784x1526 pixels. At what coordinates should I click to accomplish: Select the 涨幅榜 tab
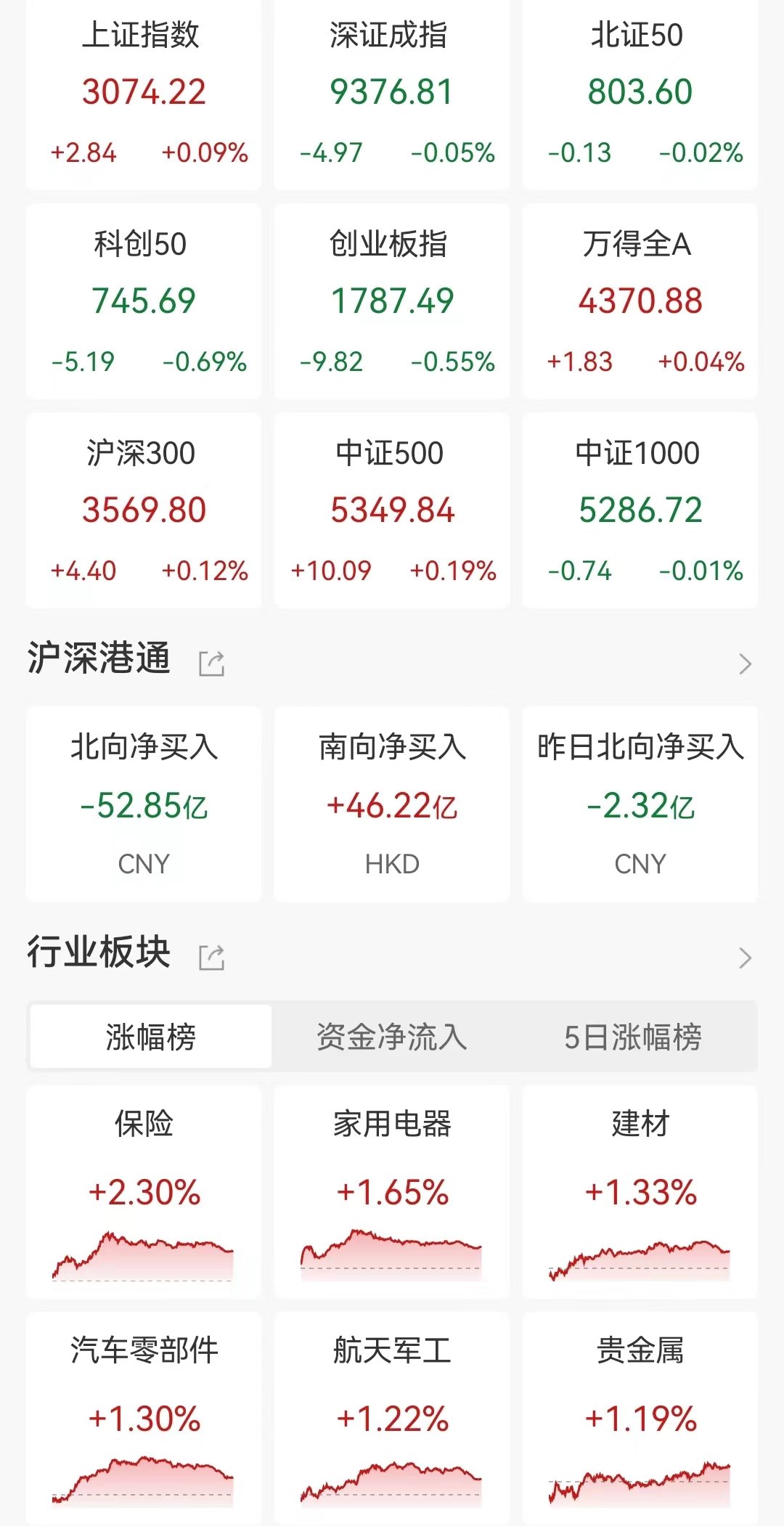coord(150,1037)
